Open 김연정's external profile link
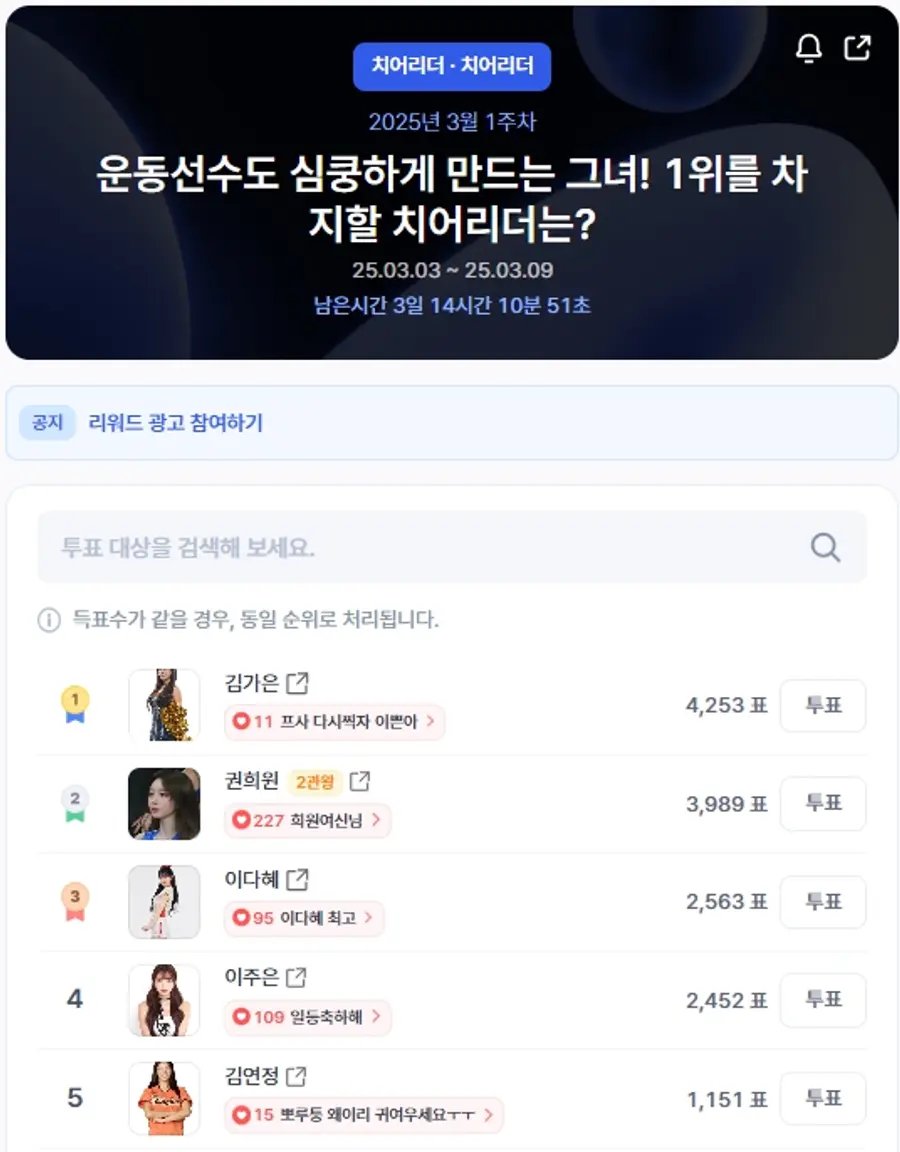The height and width of the screenshot is (1152, 900). pos(296,1076)
